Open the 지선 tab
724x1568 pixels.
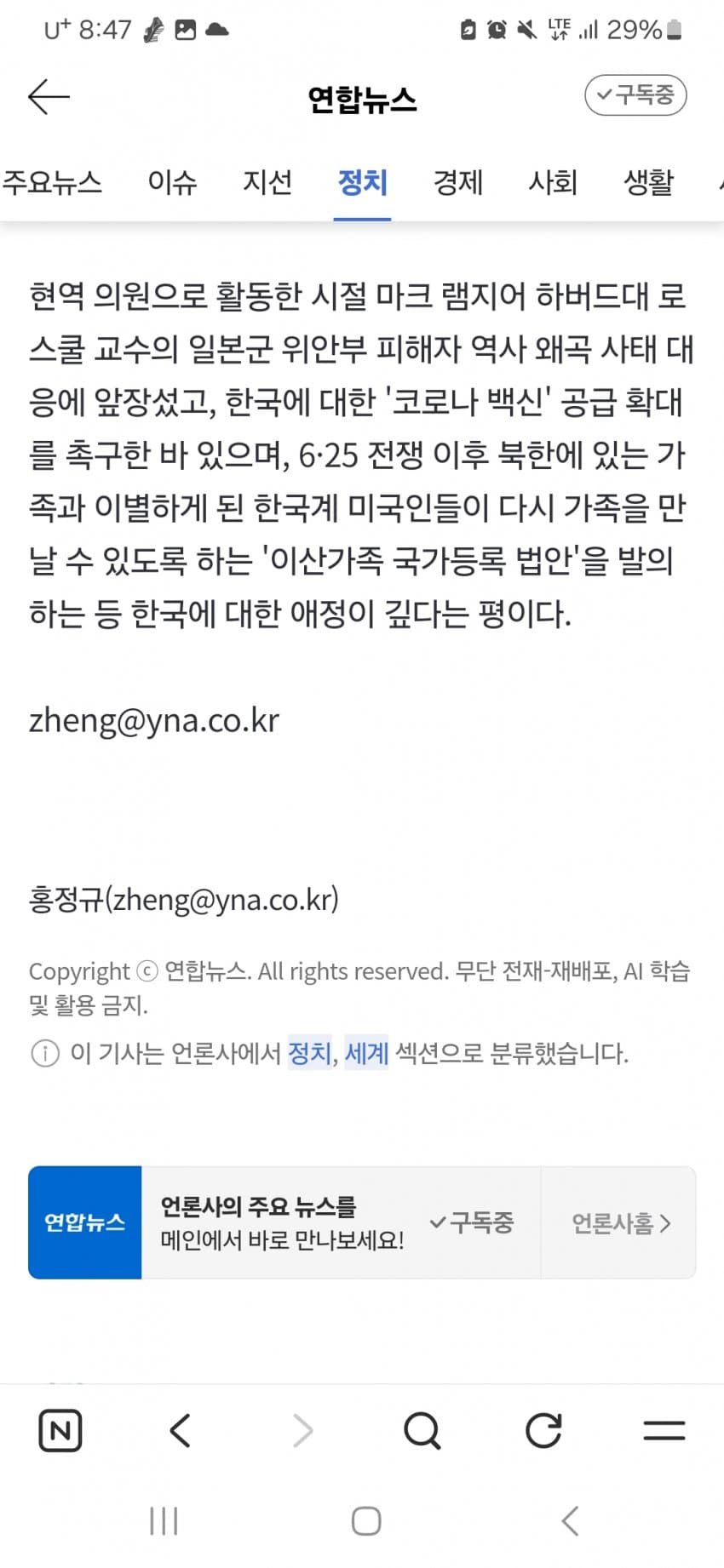point(267,182)
